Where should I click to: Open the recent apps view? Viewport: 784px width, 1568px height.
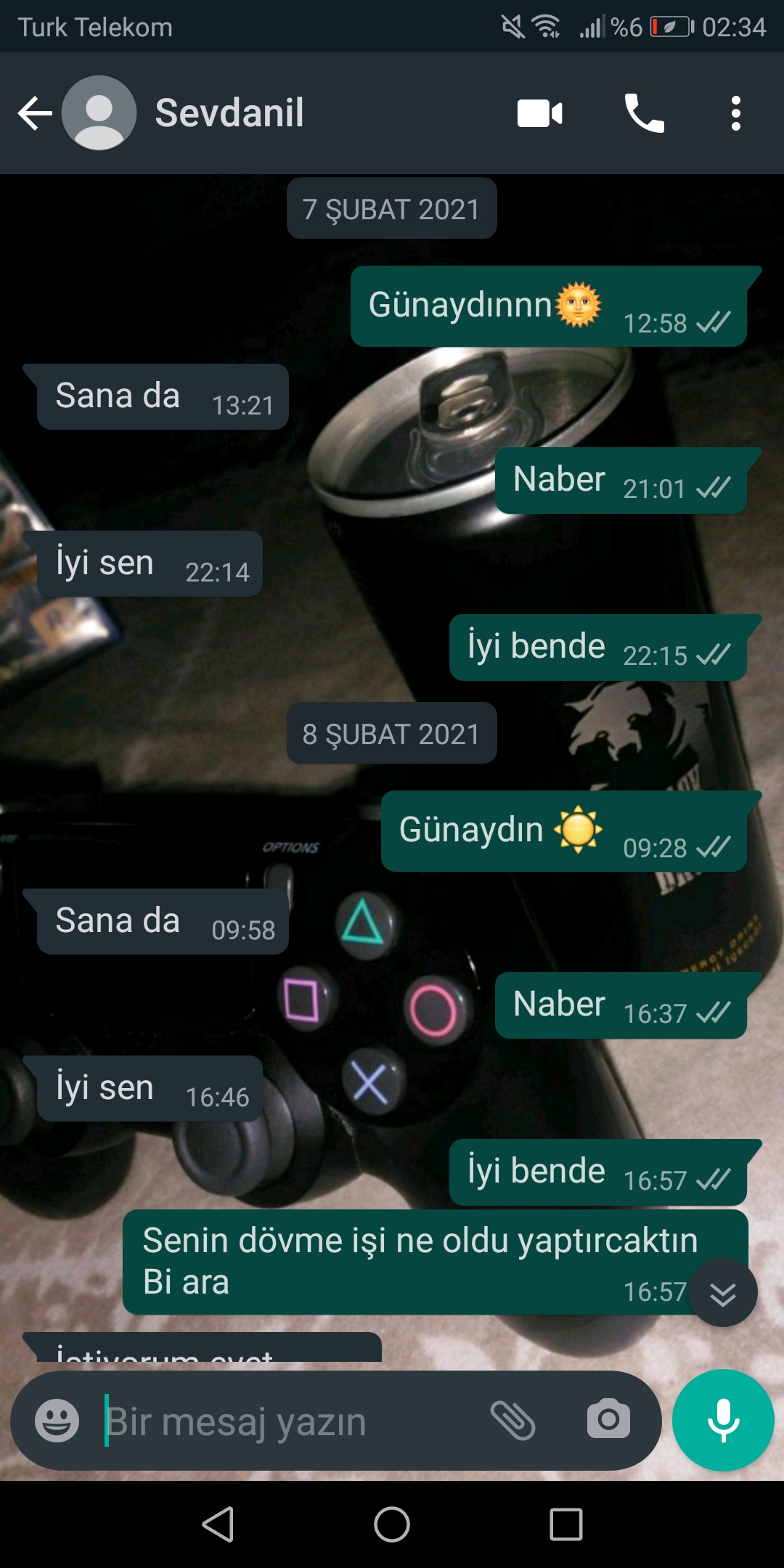coord(566,1524)
